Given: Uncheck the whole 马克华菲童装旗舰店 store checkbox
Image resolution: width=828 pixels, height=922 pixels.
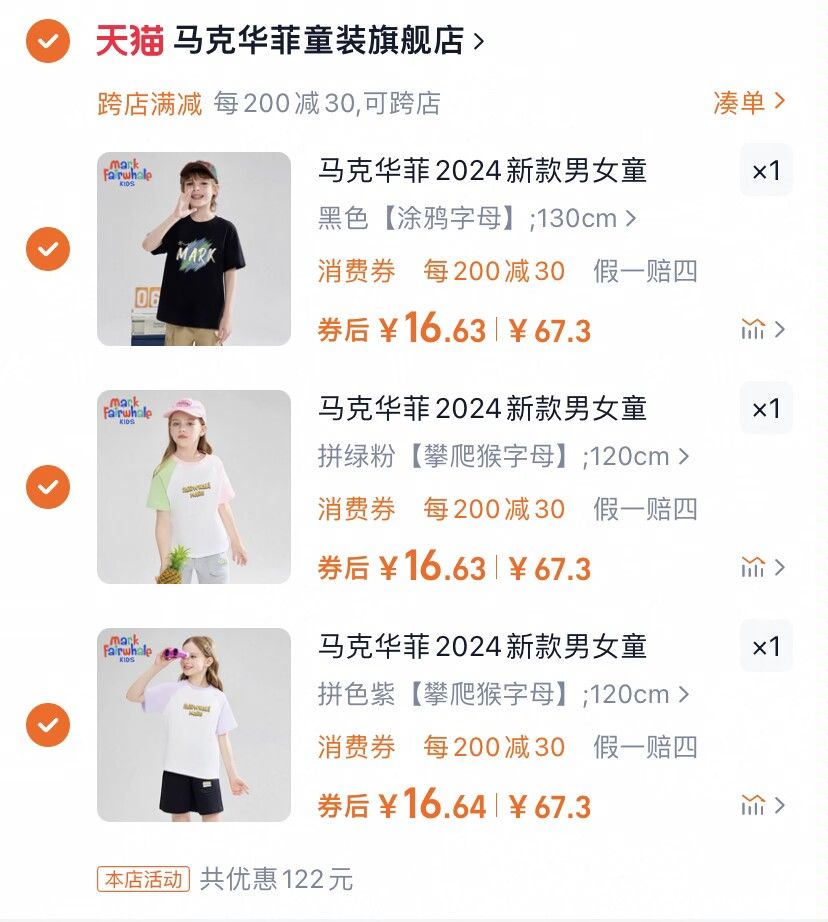Looking at the screenshot, I should point(48,41).
